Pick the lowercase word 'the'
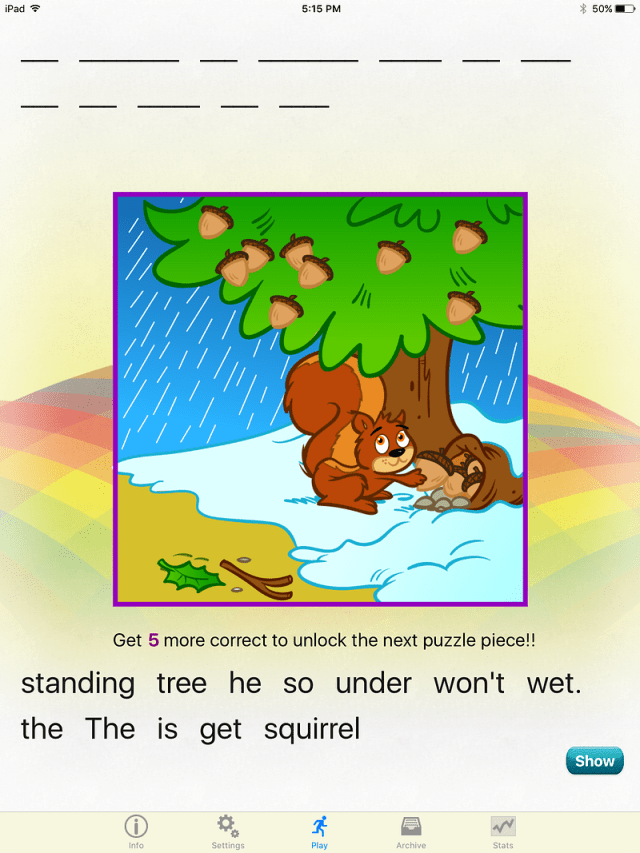 42,729
